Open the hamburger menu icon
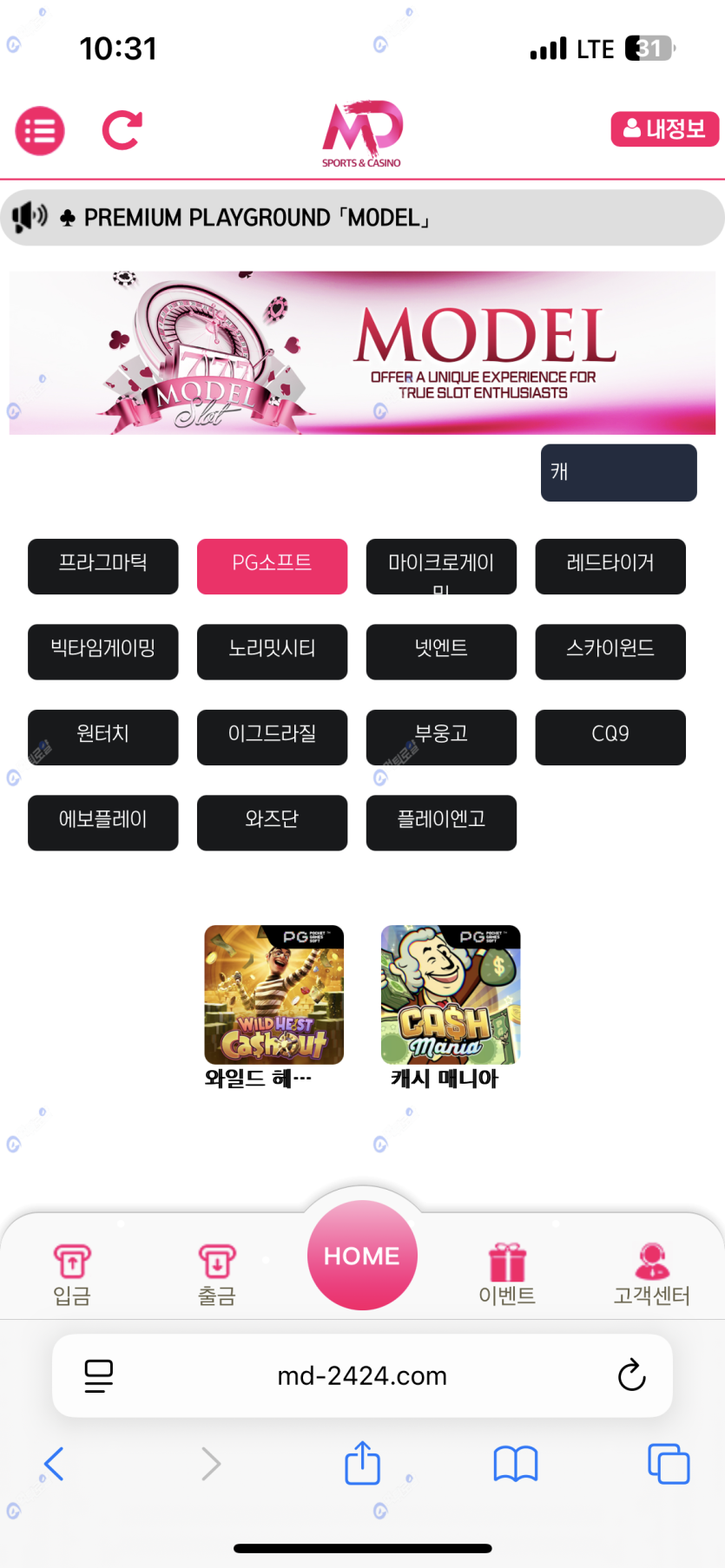Screen dimensions: 725x1568 coord(40,131)
